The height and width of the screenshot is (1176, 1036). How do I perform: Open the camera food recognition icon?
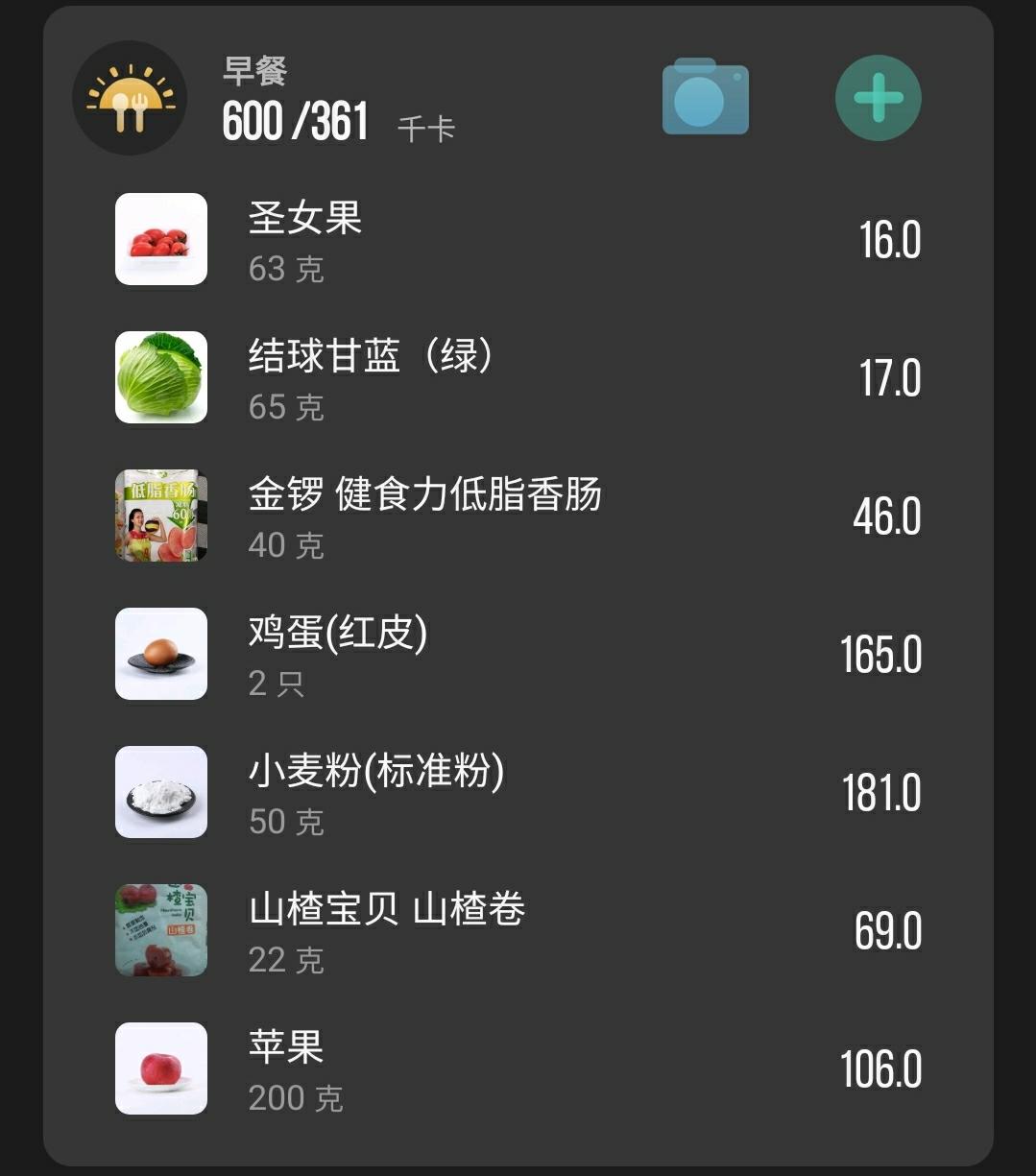pos(706,97)
